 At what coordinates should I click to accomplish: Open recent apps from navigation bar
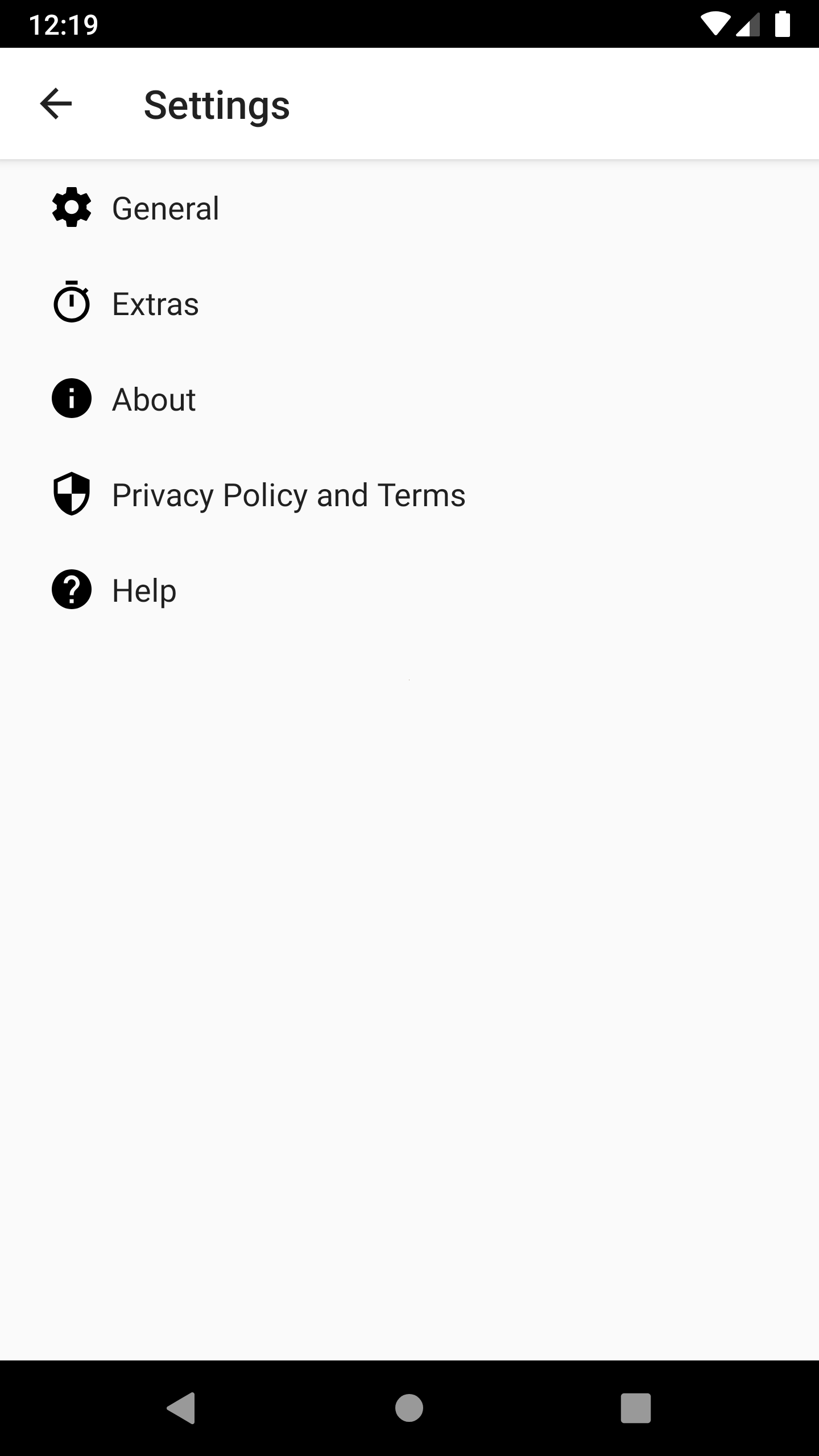click(x=635, y=1408)
